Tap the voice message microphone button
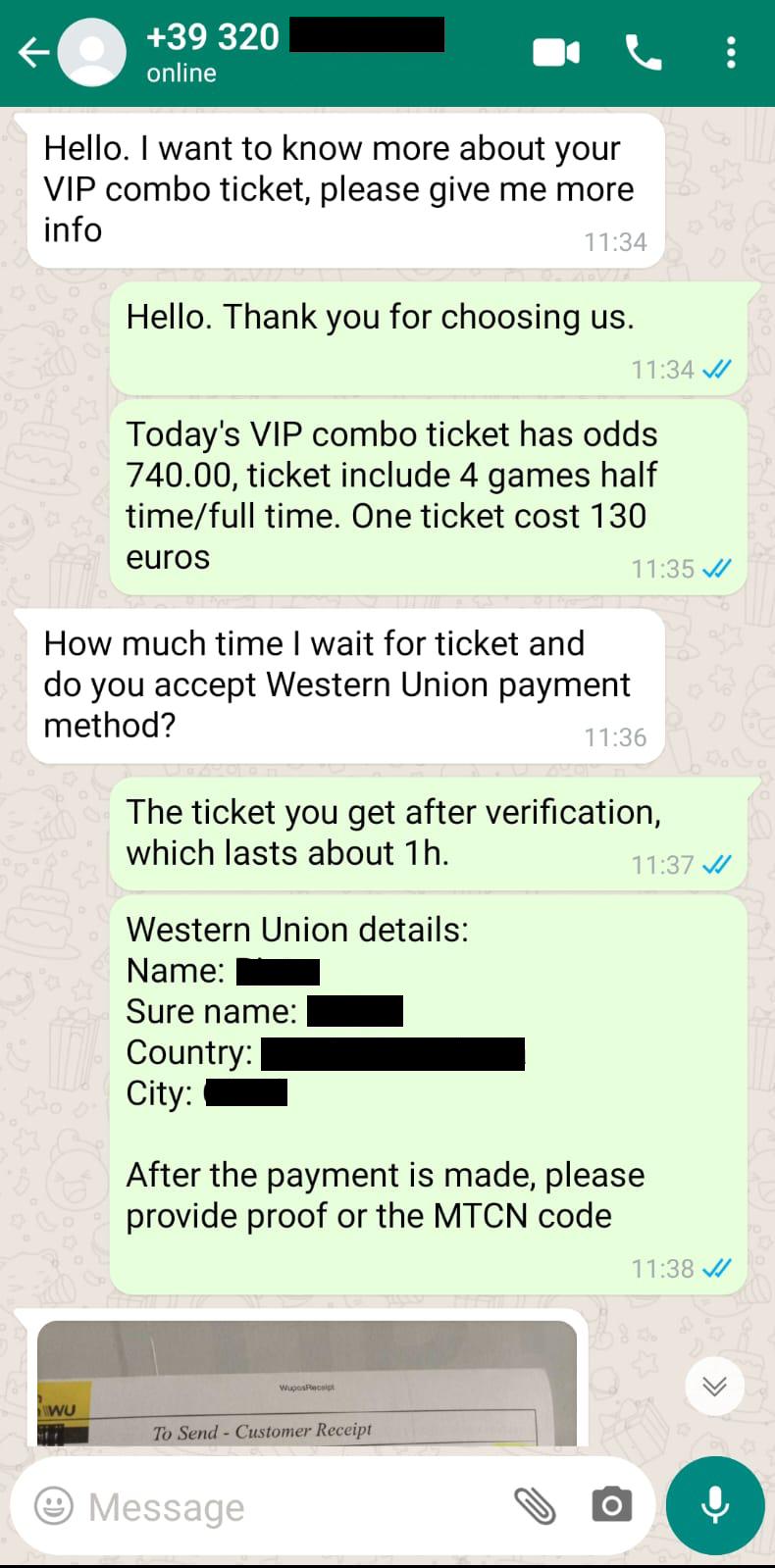 715,1505
